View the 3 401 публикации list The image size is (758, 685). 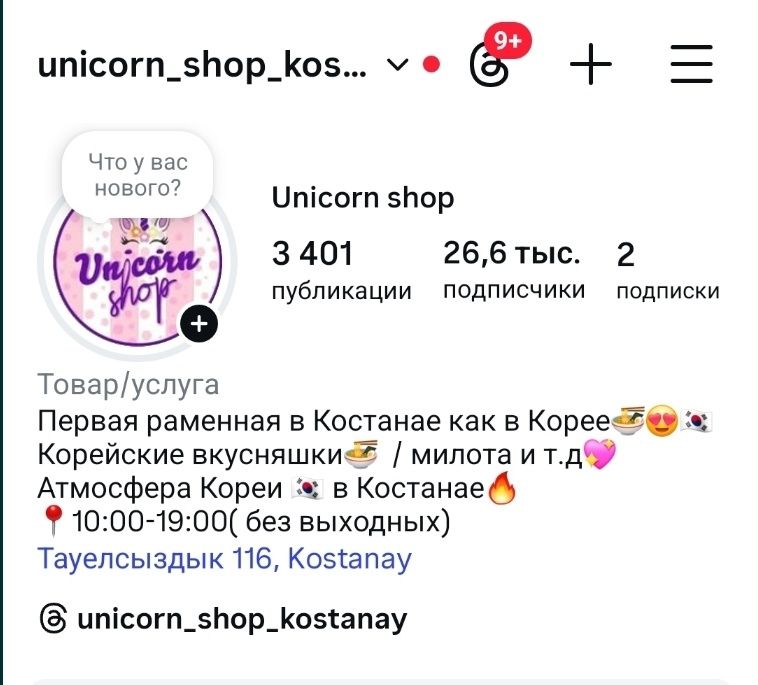point(340,271)
